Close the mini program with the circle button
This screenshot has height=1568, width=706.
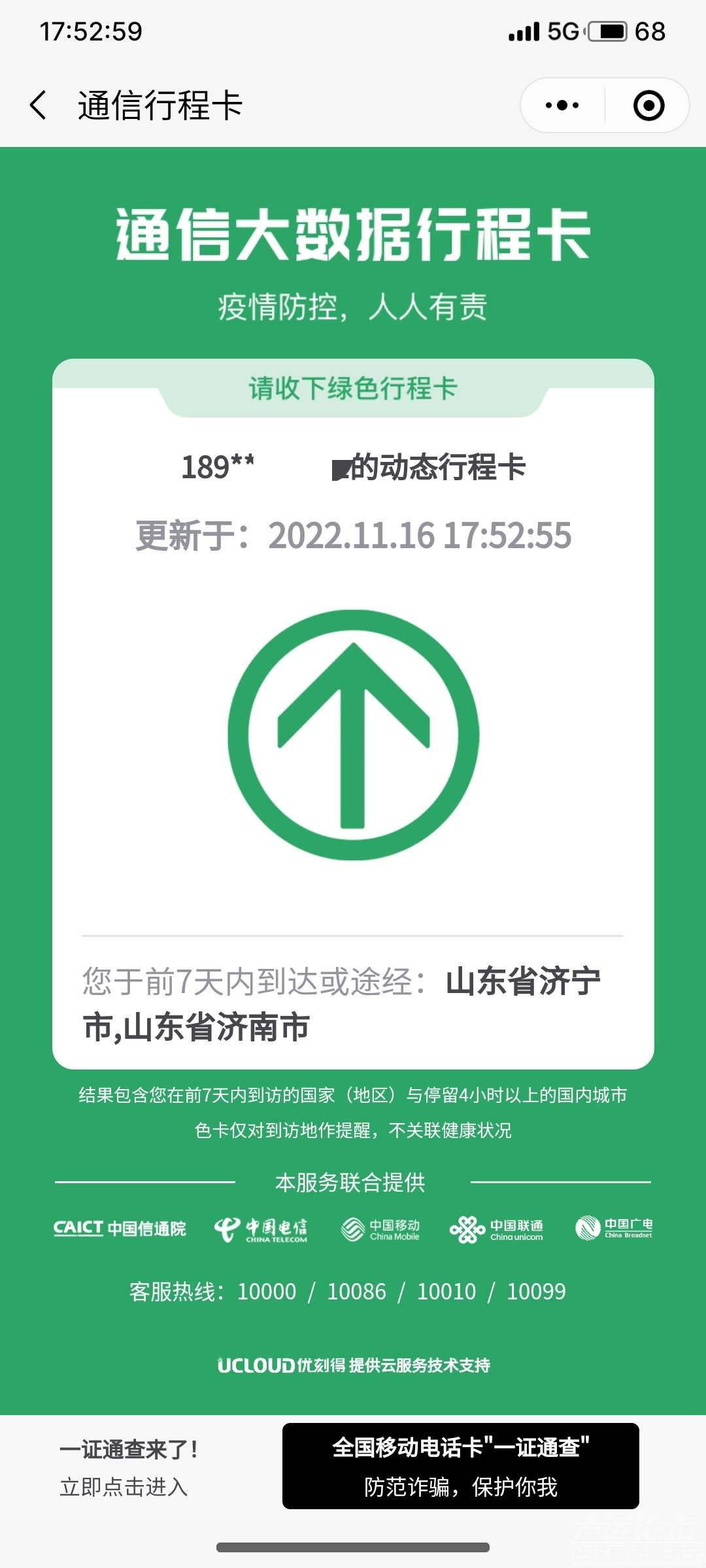click(x=648, y=105)
